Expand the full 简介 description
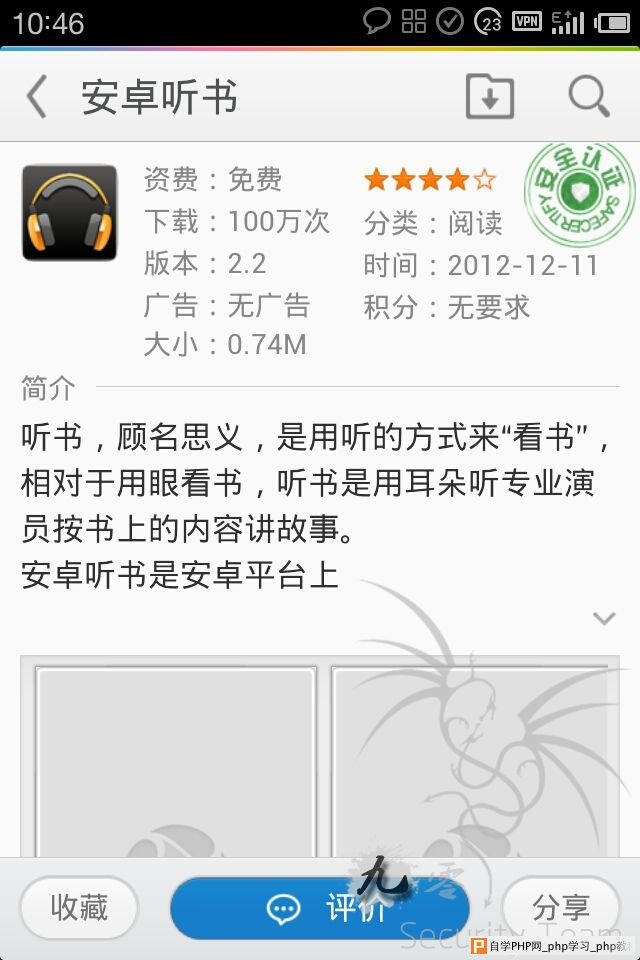Viewport: 640px width, 960px height. (604, 618)
